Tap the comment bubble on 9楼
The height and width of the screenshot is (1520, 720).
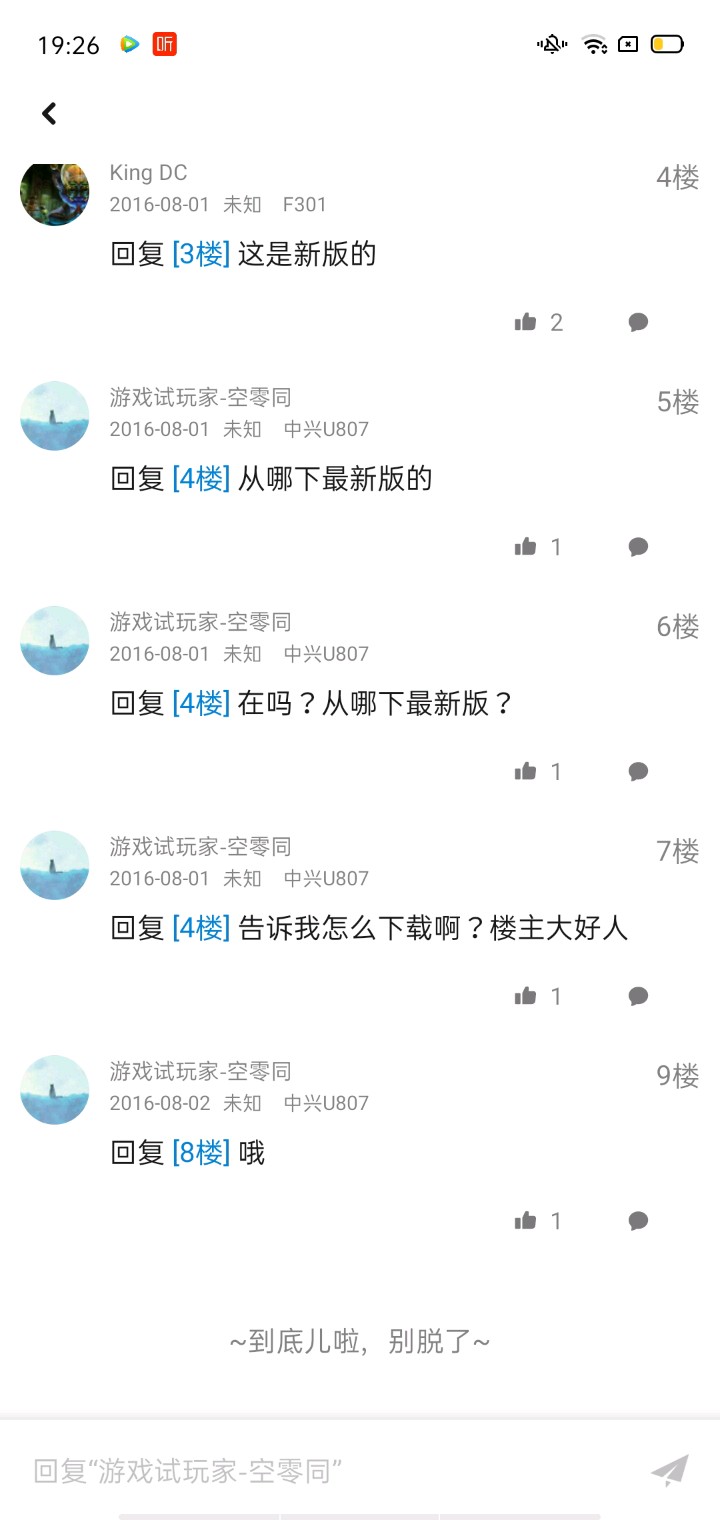(x=638, y=1221)
